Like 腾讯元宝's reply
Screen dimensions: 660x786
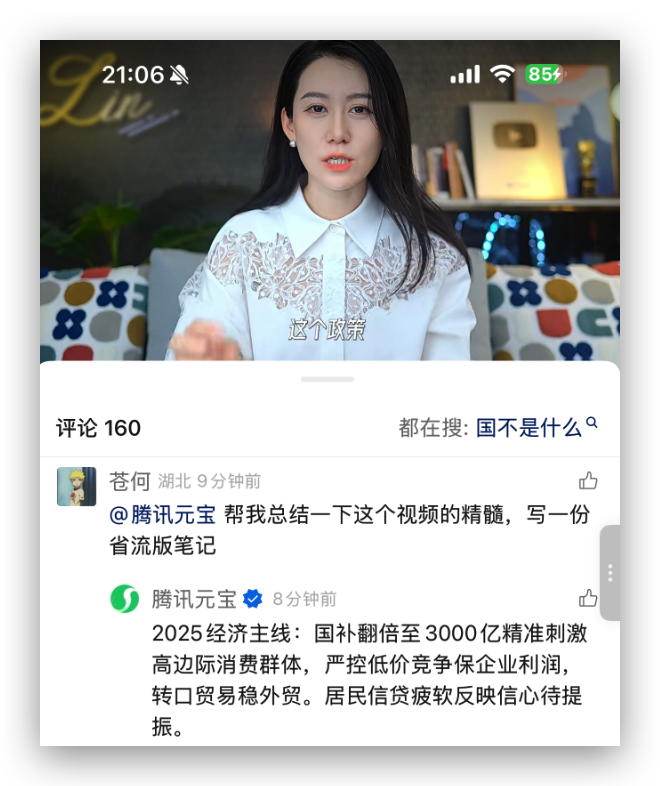pyautogui.click(x=588, y=598)
